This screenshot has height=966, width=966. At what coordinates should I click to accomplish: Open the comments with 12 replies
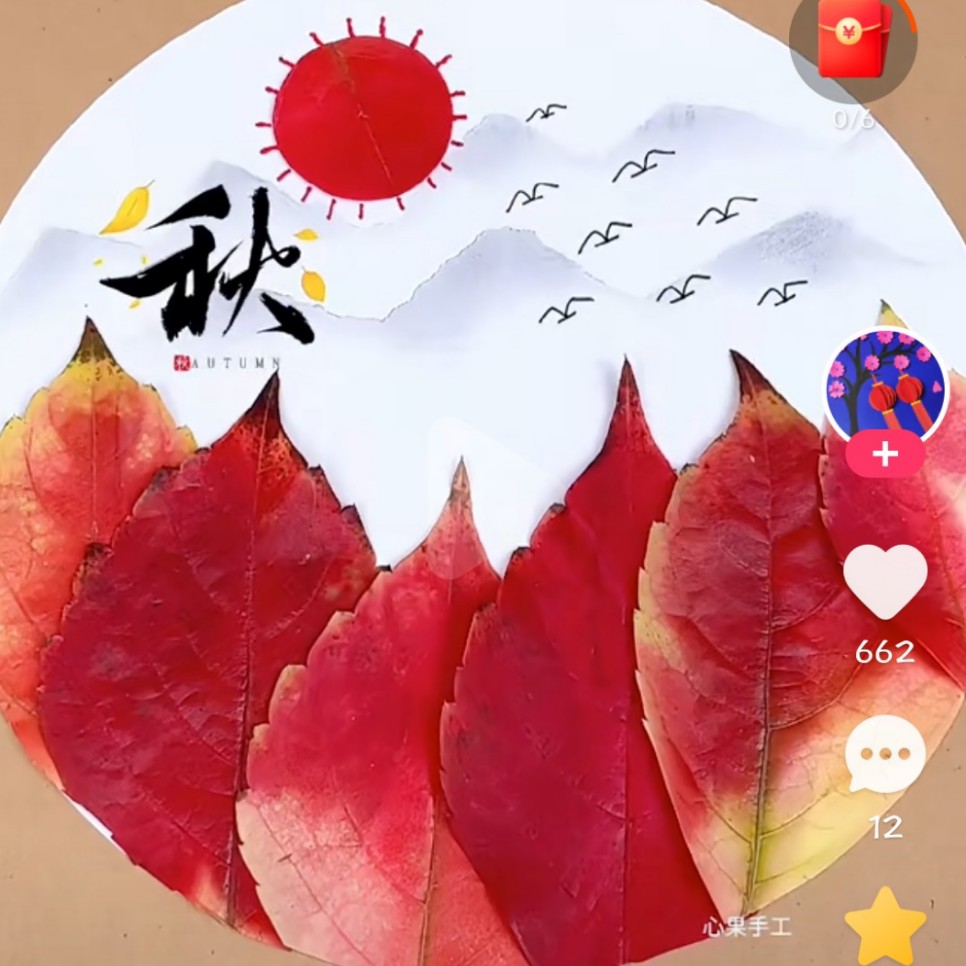[x=885, y=755]
